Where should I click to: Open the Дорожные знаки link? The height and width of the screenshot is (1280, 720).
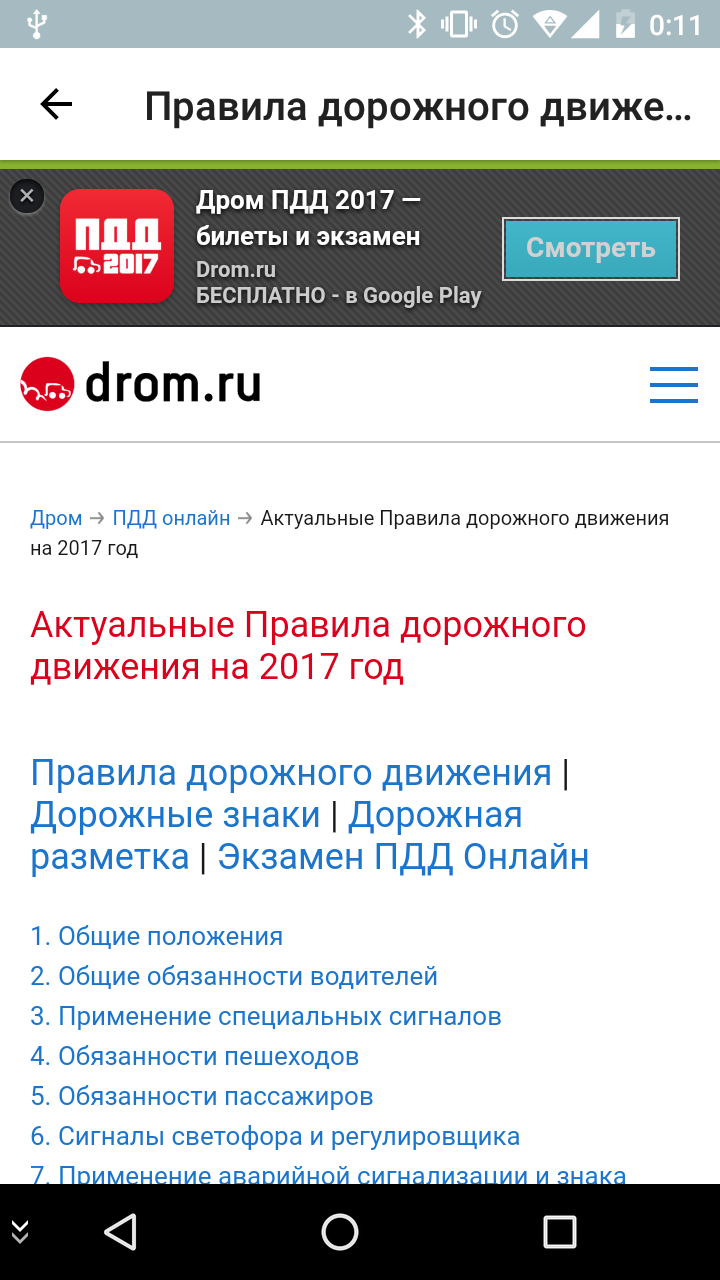click(175, 815)
